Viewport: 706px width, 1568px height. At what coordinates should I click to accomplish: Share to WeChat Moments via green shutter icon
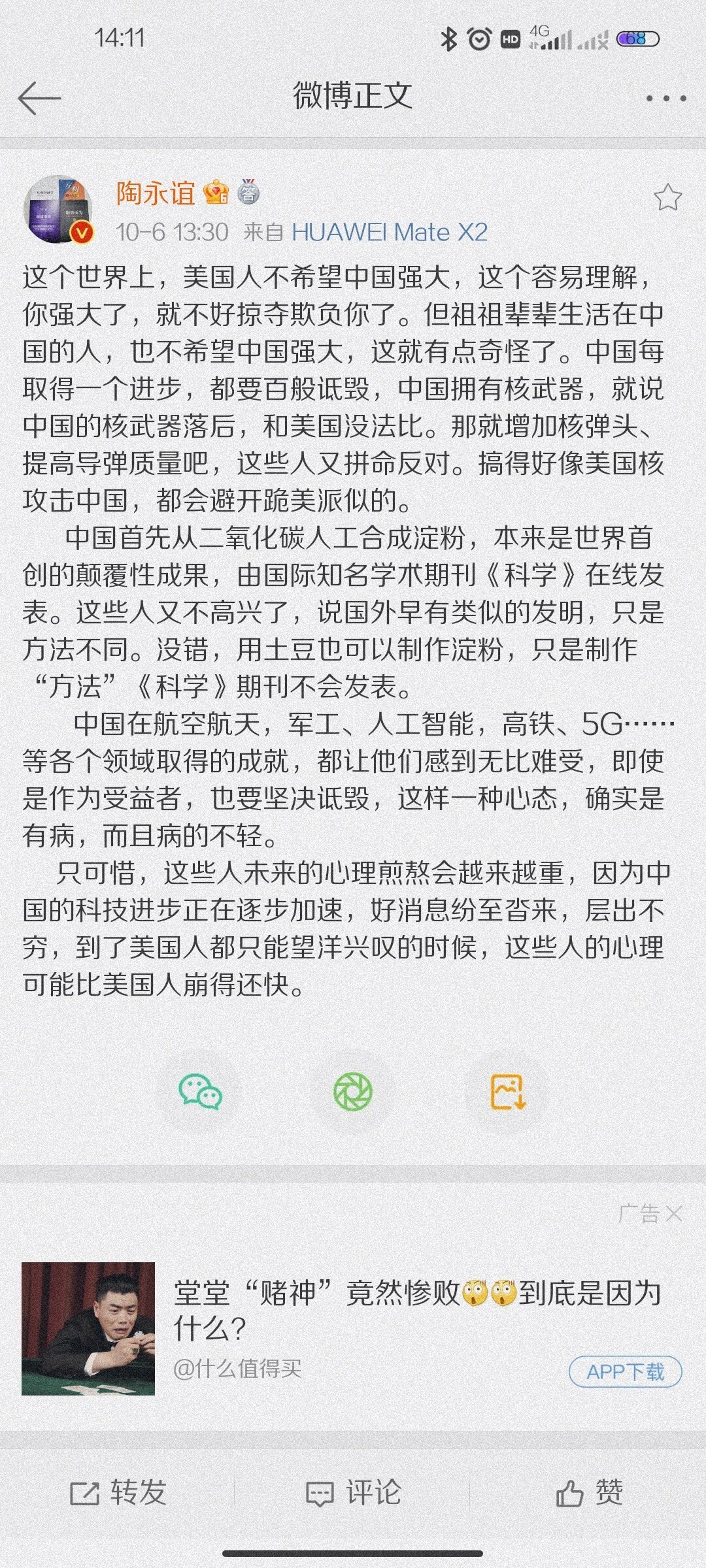[x=353, y=1092]
